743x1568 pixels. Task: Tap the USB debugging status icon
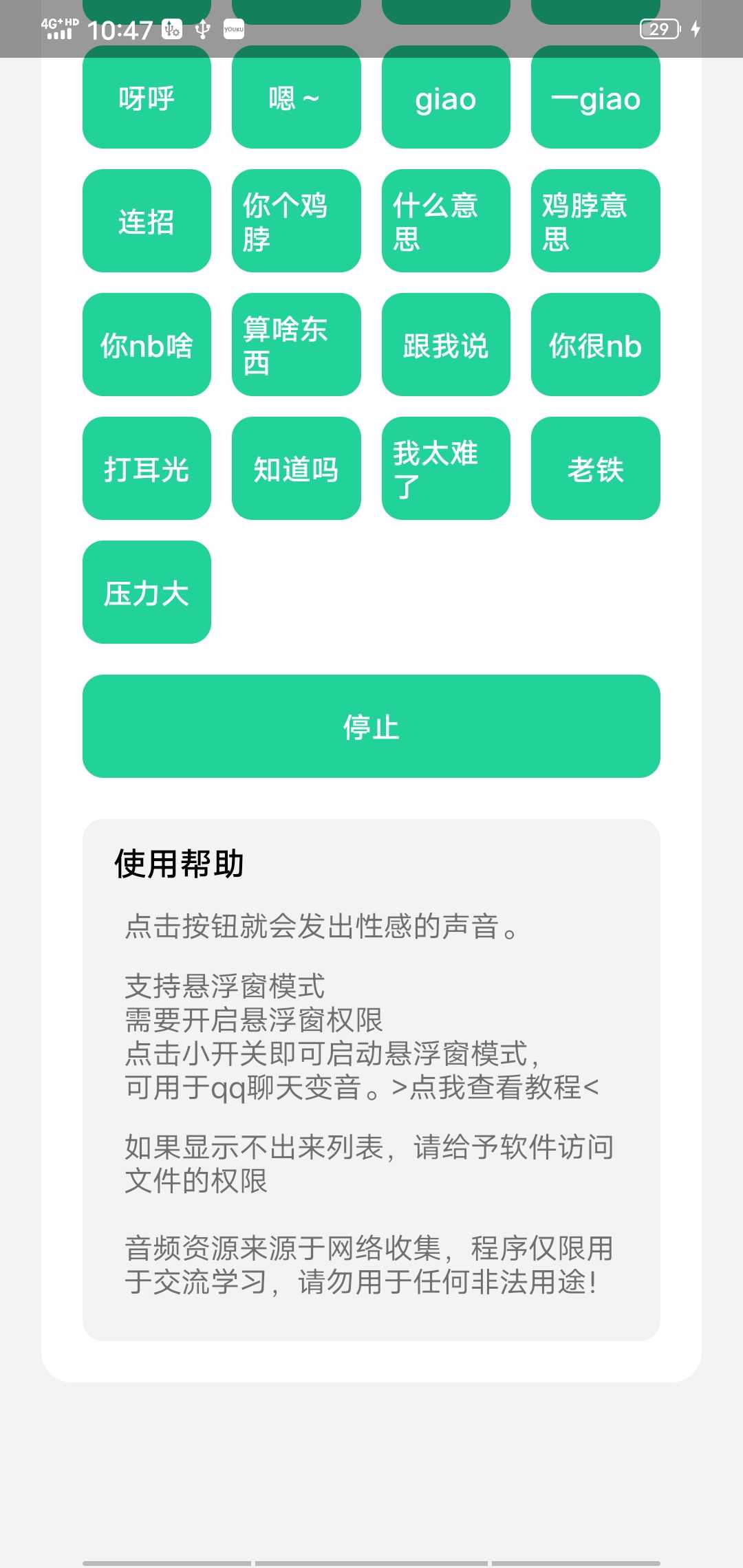(171, 30)
